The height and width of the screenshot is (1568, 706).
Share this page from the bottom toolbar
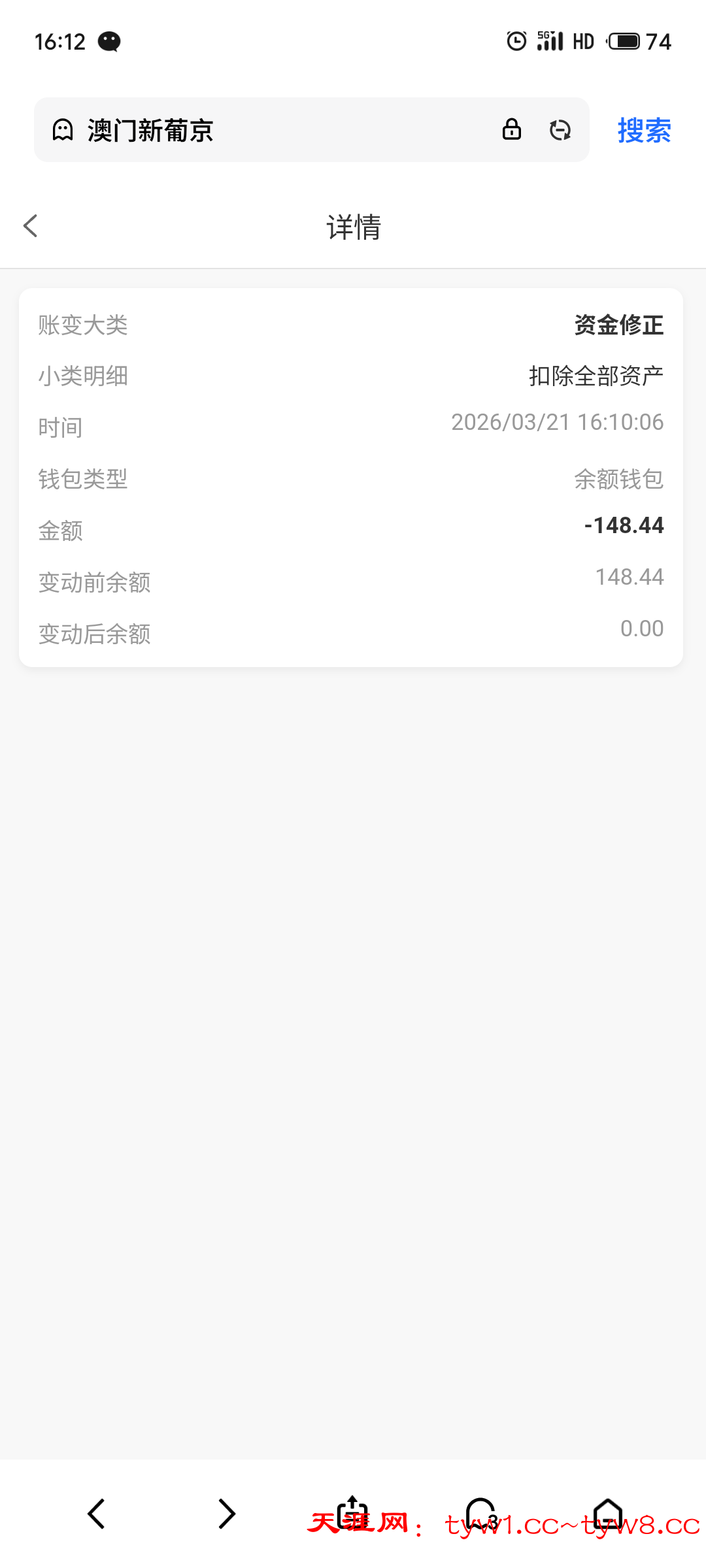pos(353,1512)
